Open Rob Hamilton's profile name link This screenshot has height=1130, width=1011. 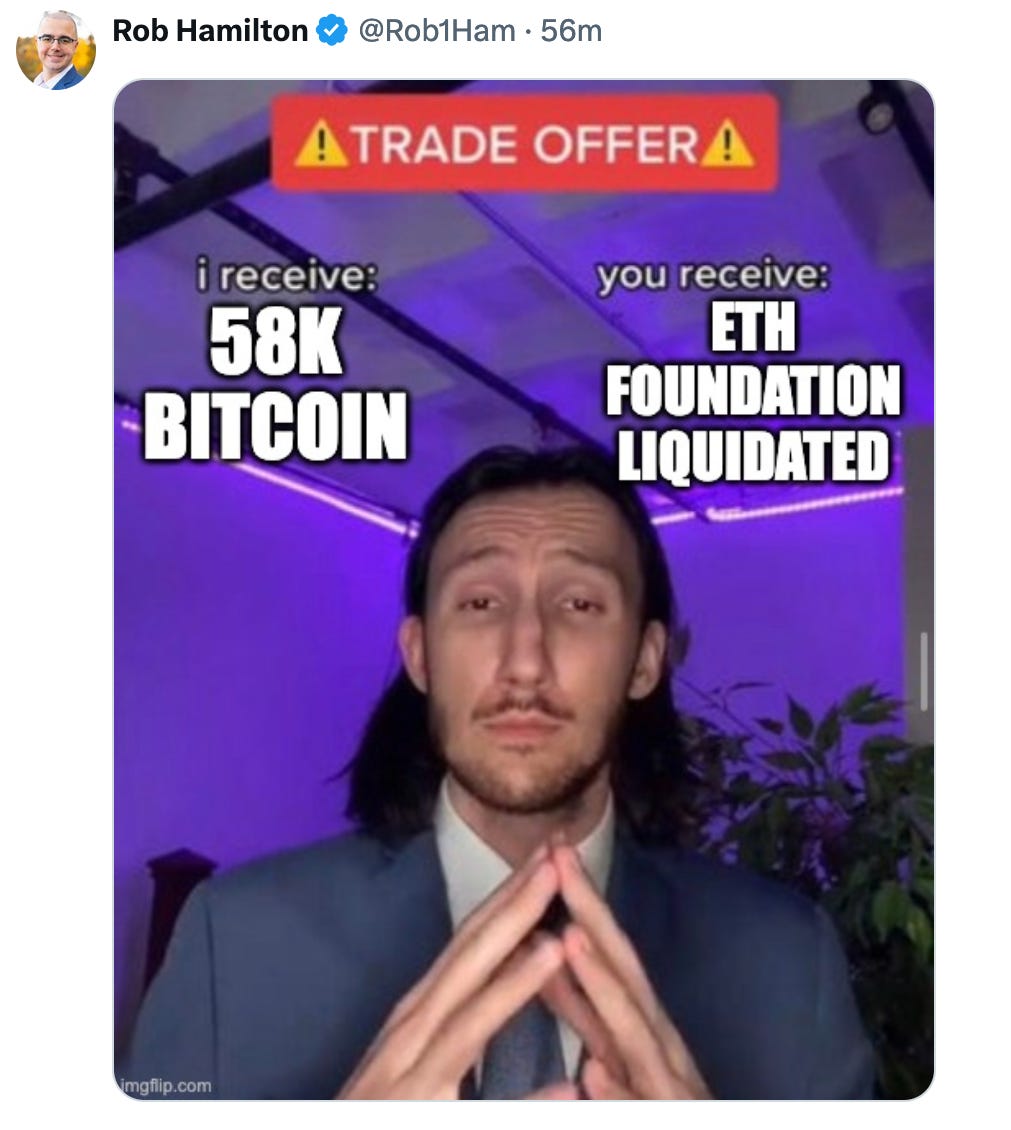click(x=210, y=31)
